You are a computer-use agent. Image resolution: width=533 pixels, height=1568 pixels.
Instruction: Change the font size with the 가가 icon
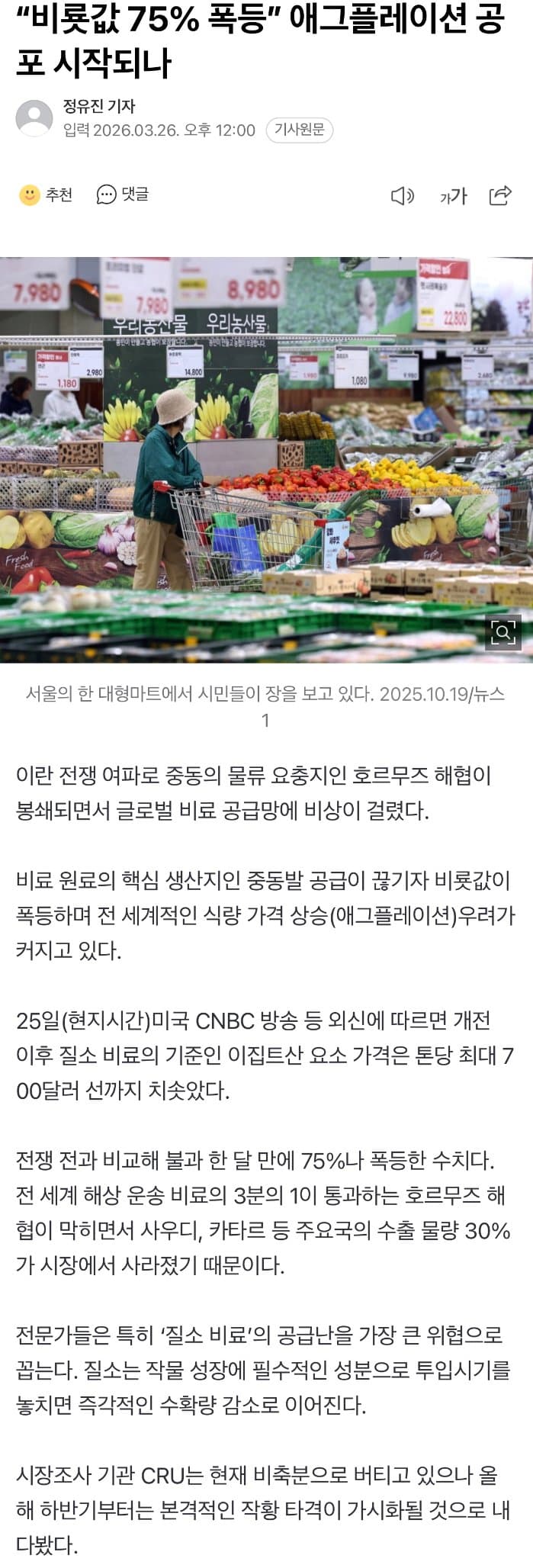pyautogui.click(x=453, y=196)
